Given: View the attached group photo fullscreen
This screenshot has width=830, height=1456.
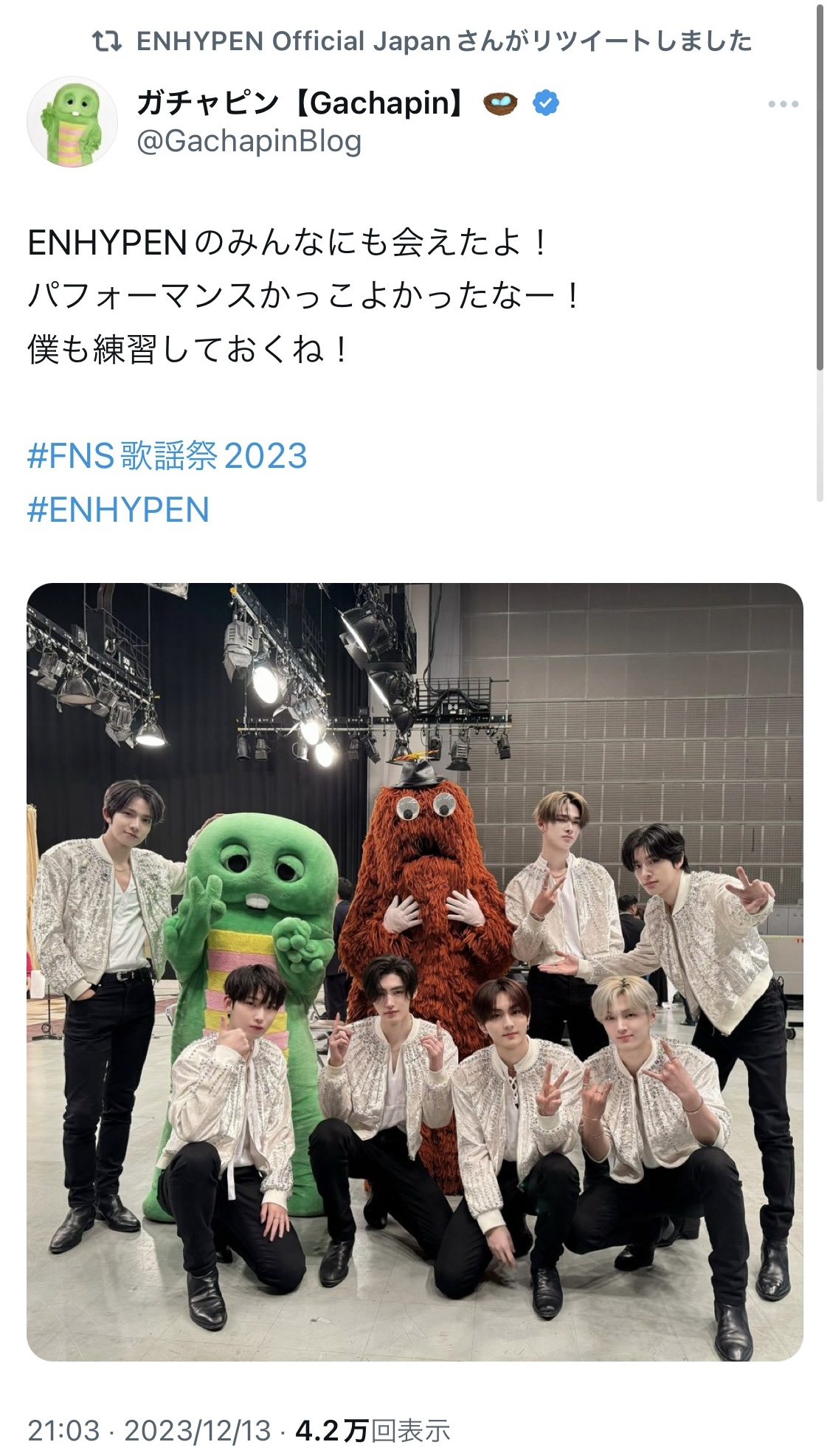Looking at the screenshot, I should [415, 972].
